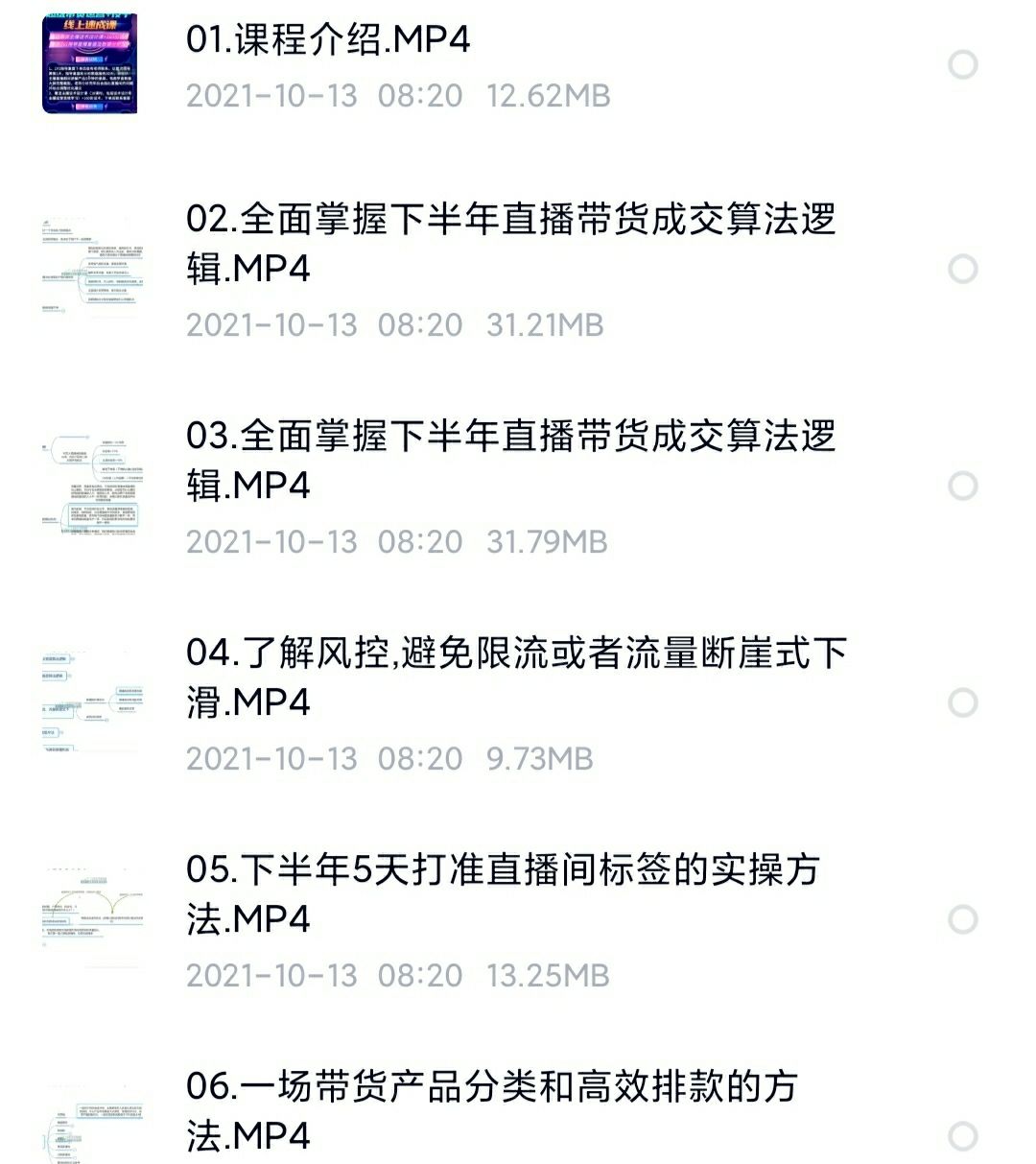Tick the circle for the 31.79MB video
Viewport: 1036px width, 1164px height.
point(962,486)
